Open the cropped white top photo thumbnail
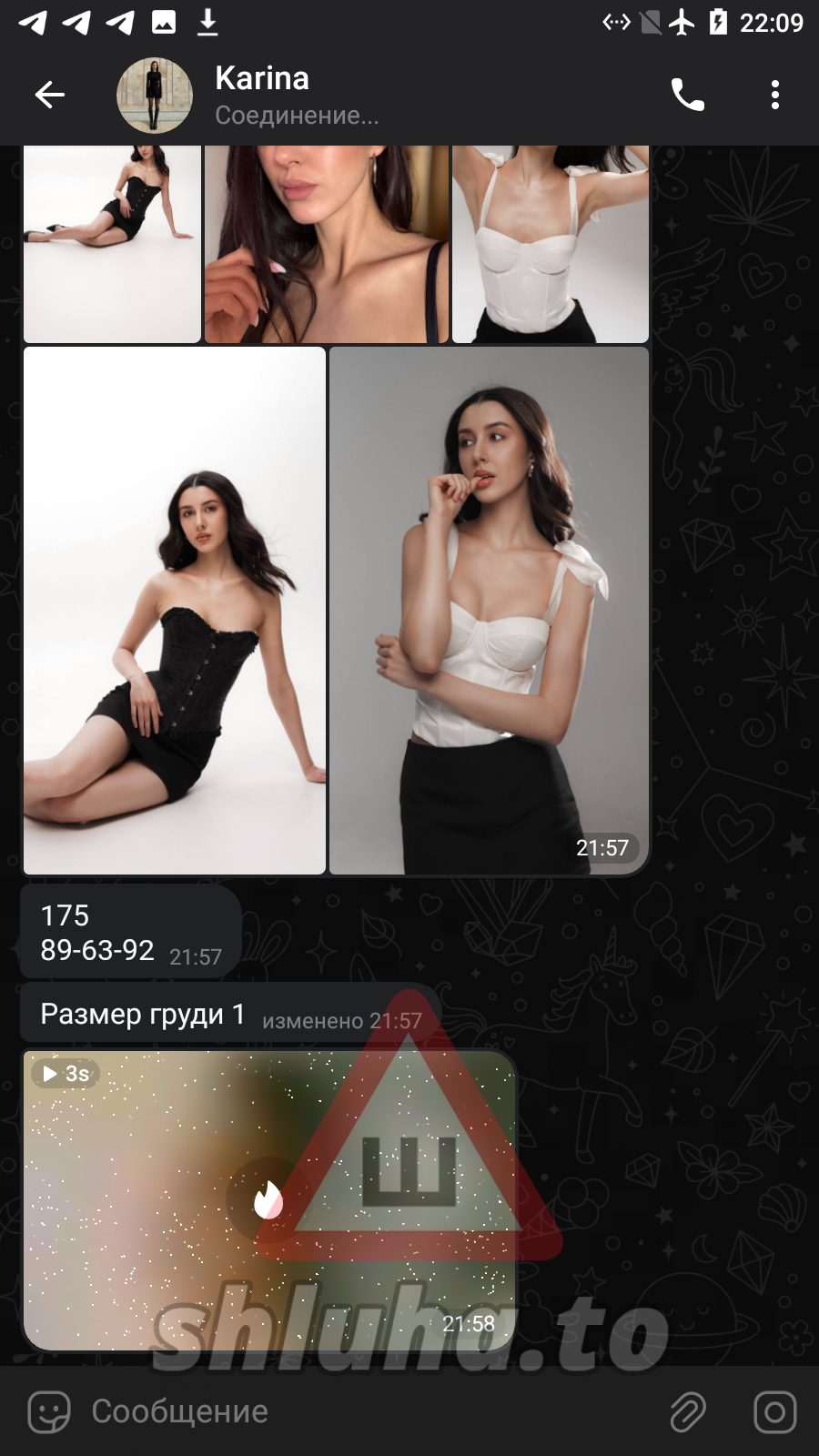 [550, 243]
